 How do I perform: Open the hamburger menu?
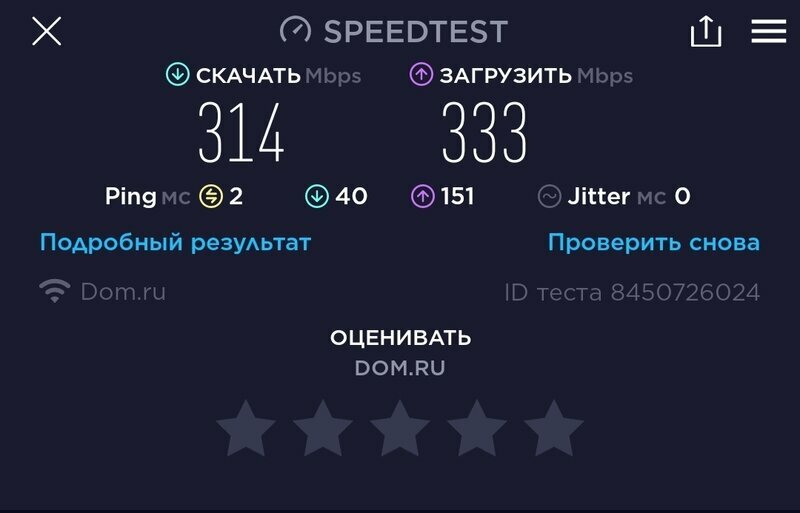point(768,31)
